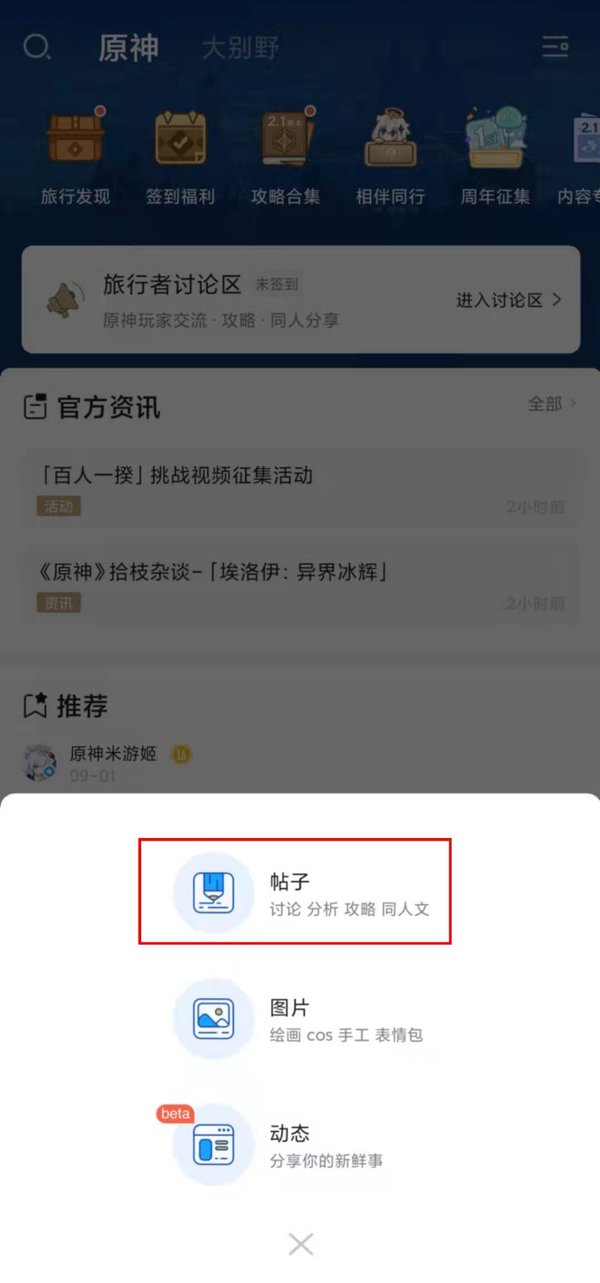Select 帖子 to write a post

click(x=295, y=892)
